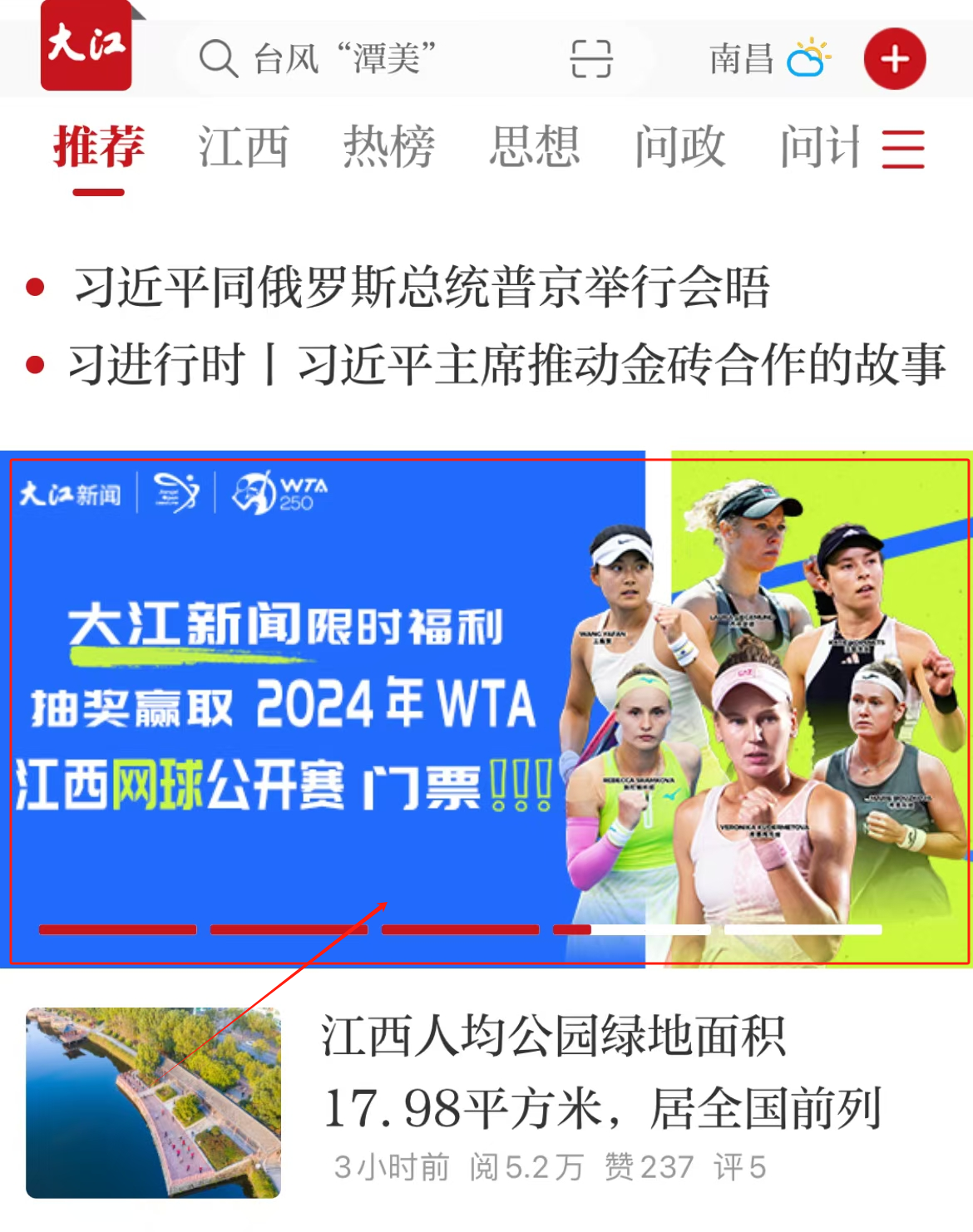This screenshot has width=973, height=1232.
Task: Open 南昌 weather and city selector
Action: 768,59
